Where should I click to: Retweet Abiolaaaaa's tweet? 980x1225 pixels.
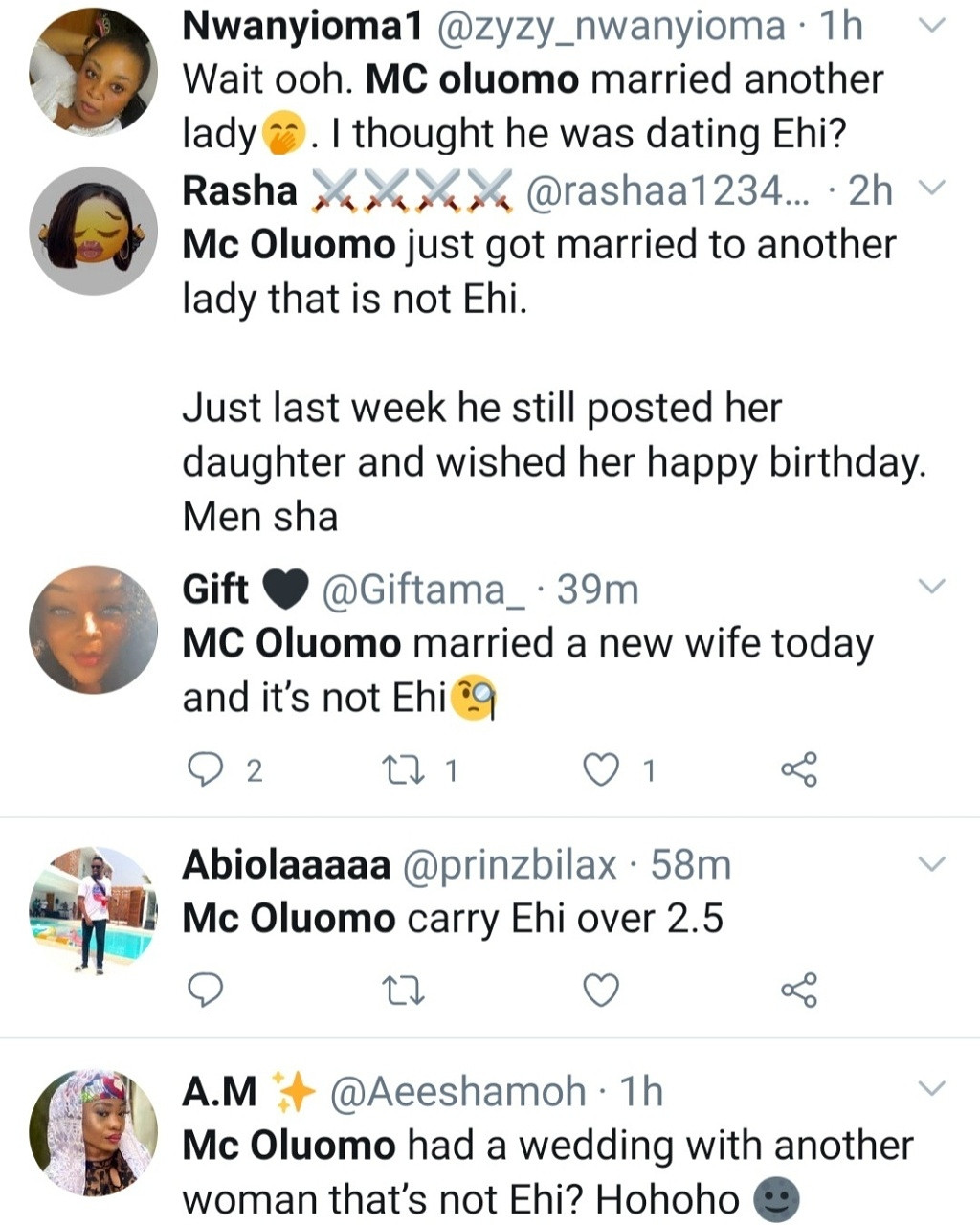point(403,990)
